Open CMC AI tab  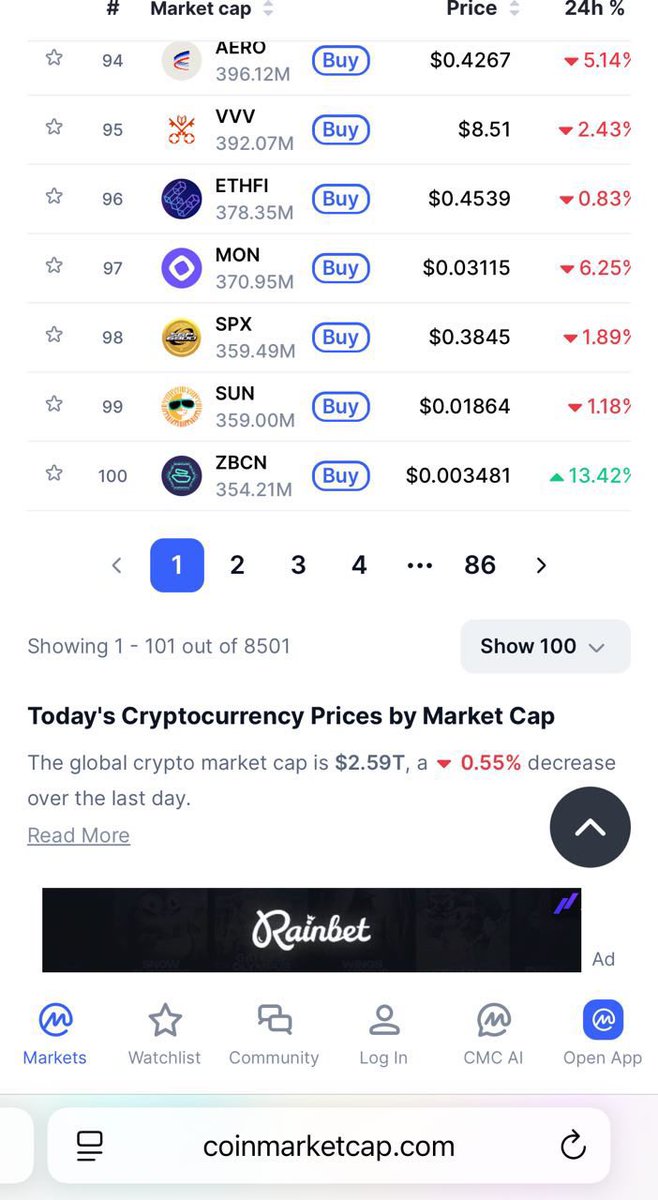[493, 1035]
